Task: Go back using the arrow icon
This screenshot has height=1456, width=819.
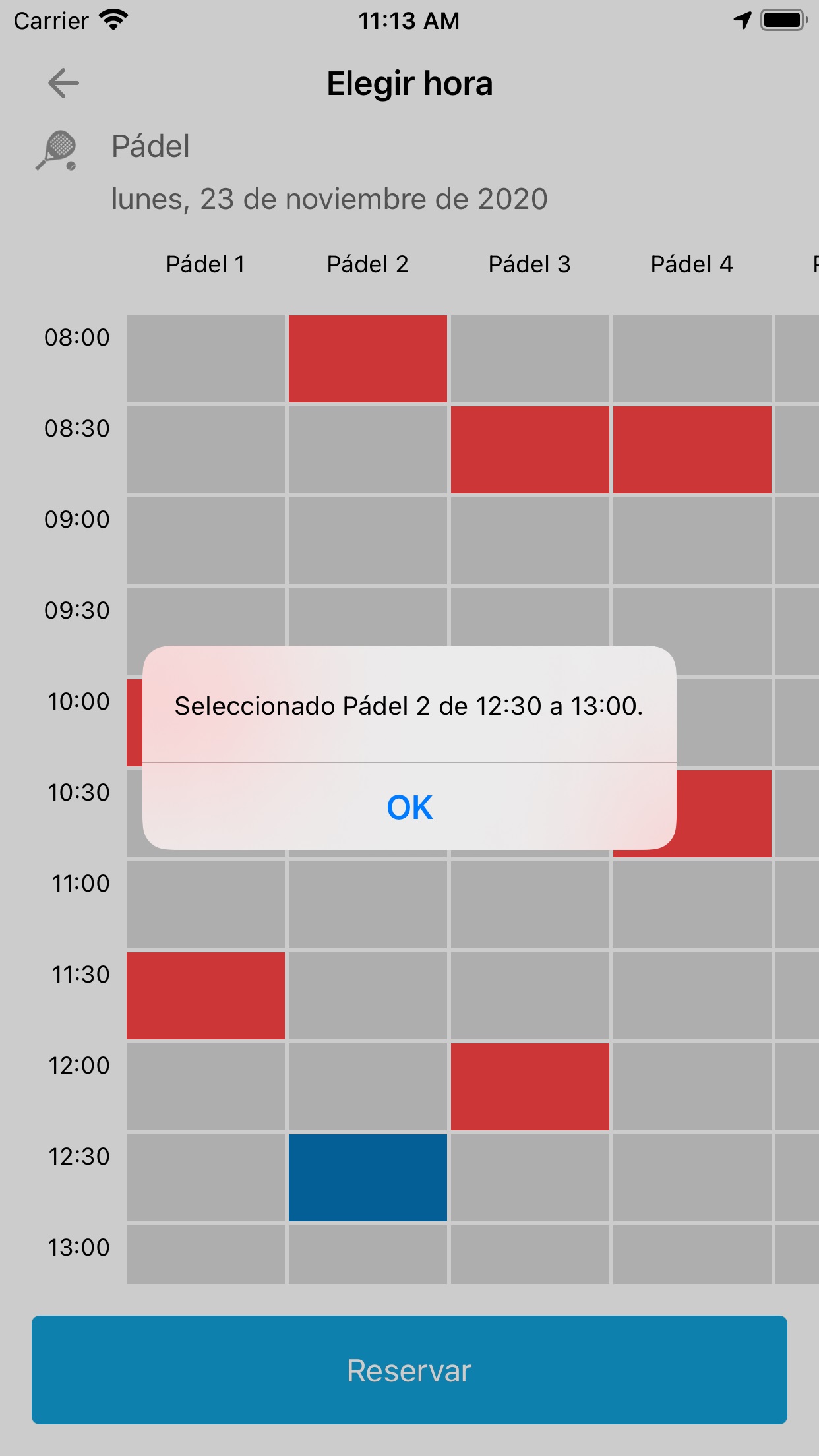Action: point(63,83)
